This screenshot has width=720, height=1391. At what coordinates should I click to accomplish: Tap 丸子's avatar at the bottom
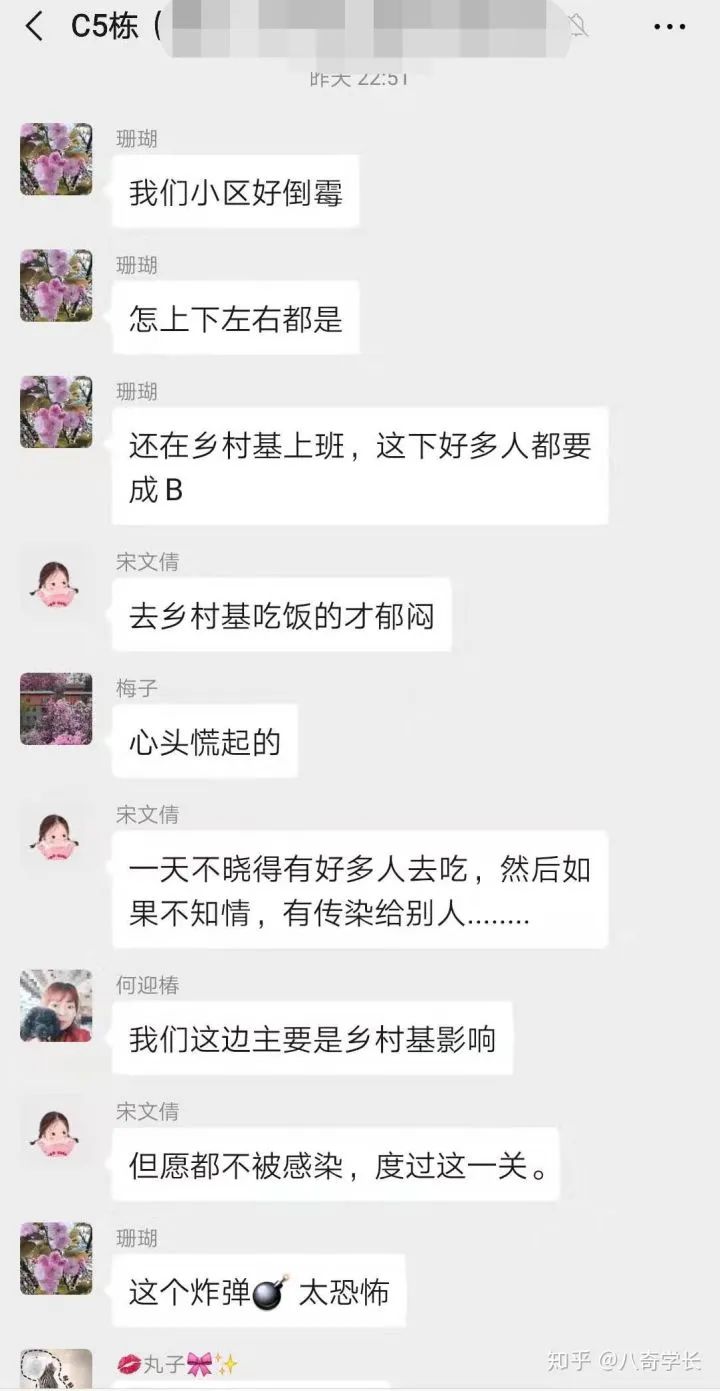coord(56,1369)
